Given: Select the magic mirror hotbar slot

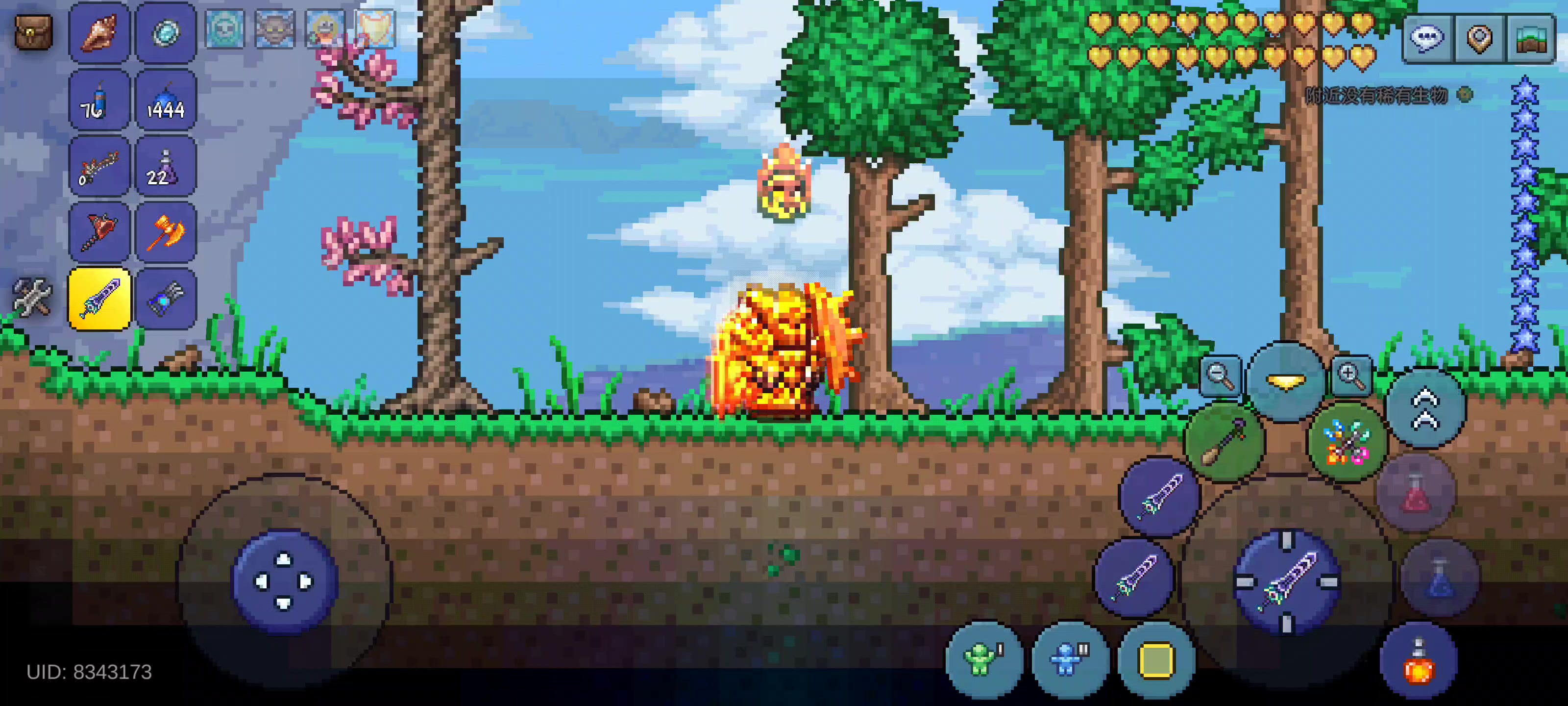Looking at the screenshot, I should point(166,33).
